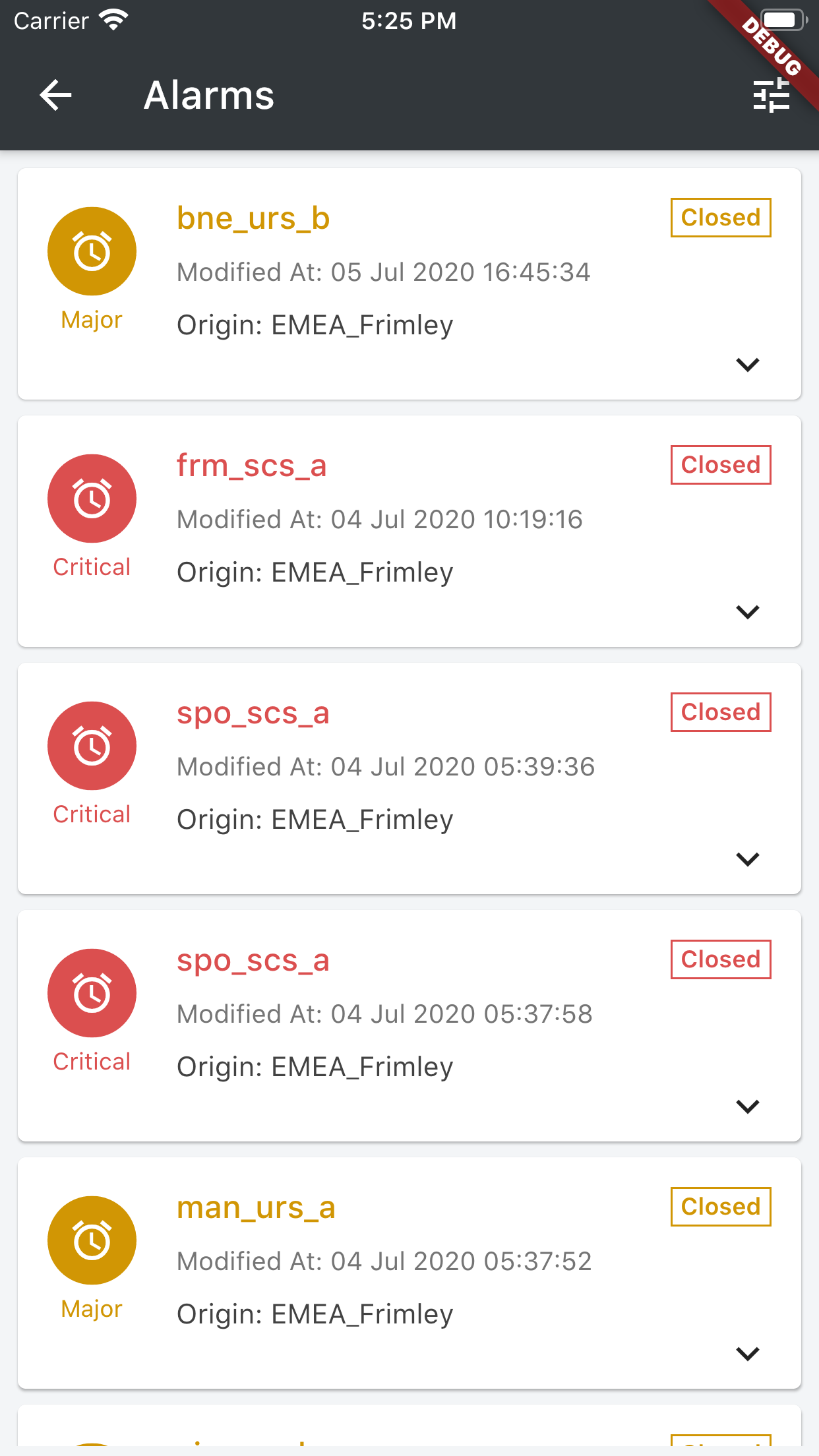Image resolution: width=819 pixels, height=1456 pixels.
Task: Open the alarm filter settings icon
Action: (771, 96)
